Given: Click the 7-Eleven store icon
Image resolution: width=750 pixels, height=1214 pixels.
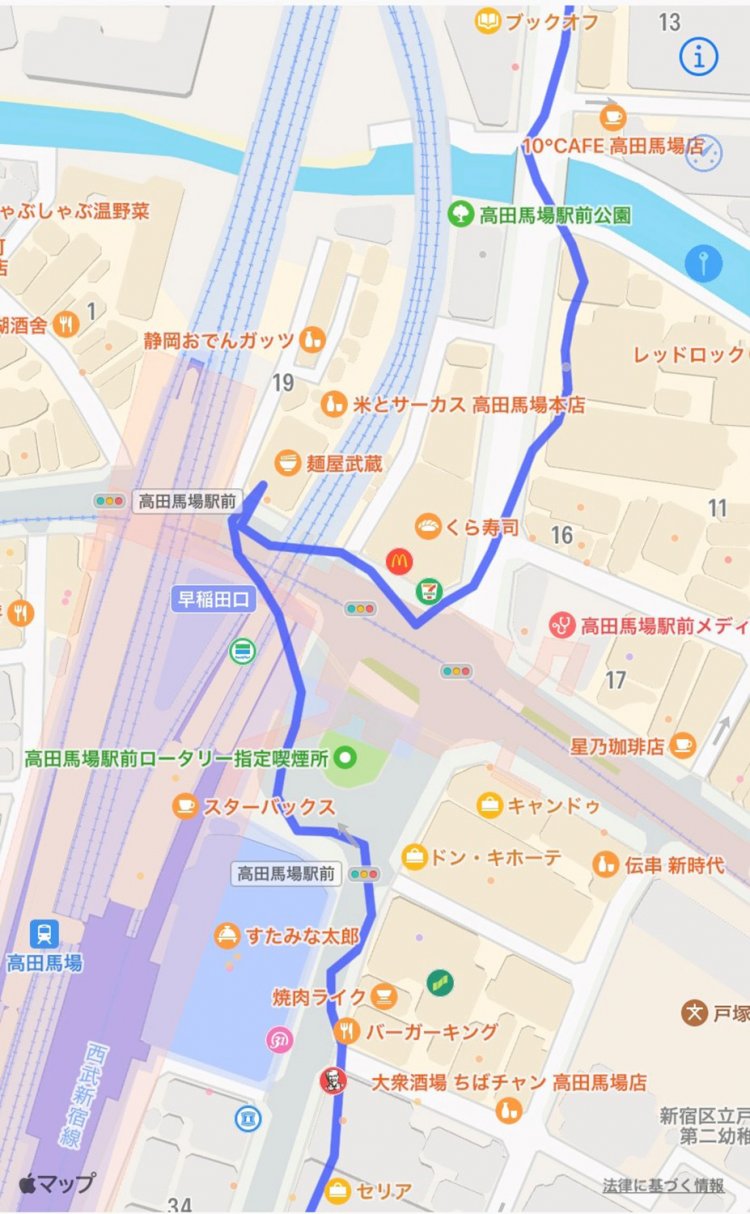Looking at the screenshot, I should pos(430,591).
